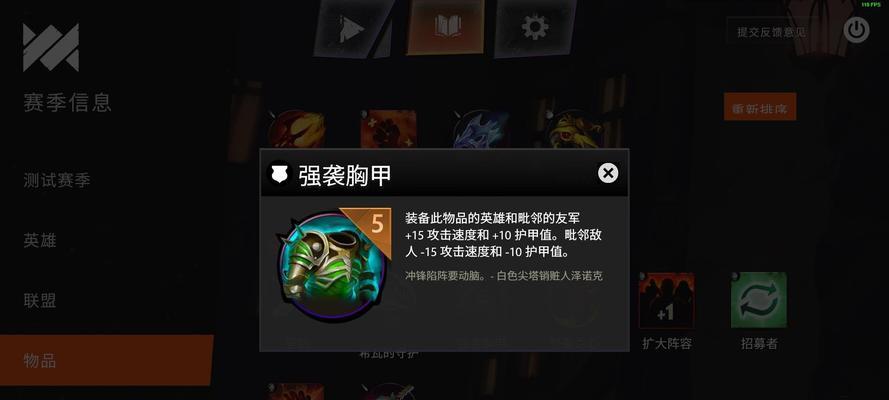Open the 测试赛季 section
The height and width of the screenshot is (400, 889).
coord(57,180)
